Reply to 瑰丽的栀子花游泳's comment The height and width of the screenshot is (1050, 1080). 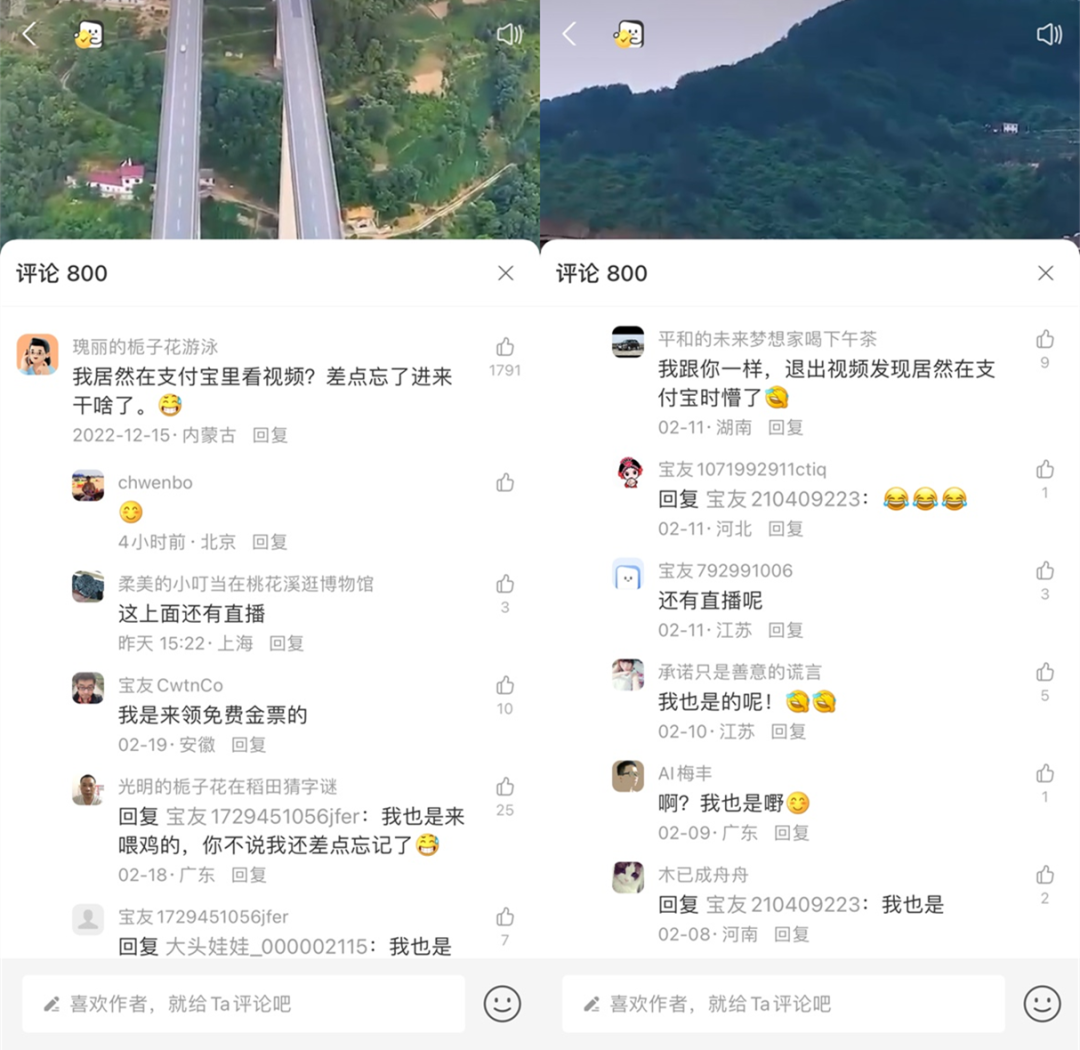coord(270,435)
